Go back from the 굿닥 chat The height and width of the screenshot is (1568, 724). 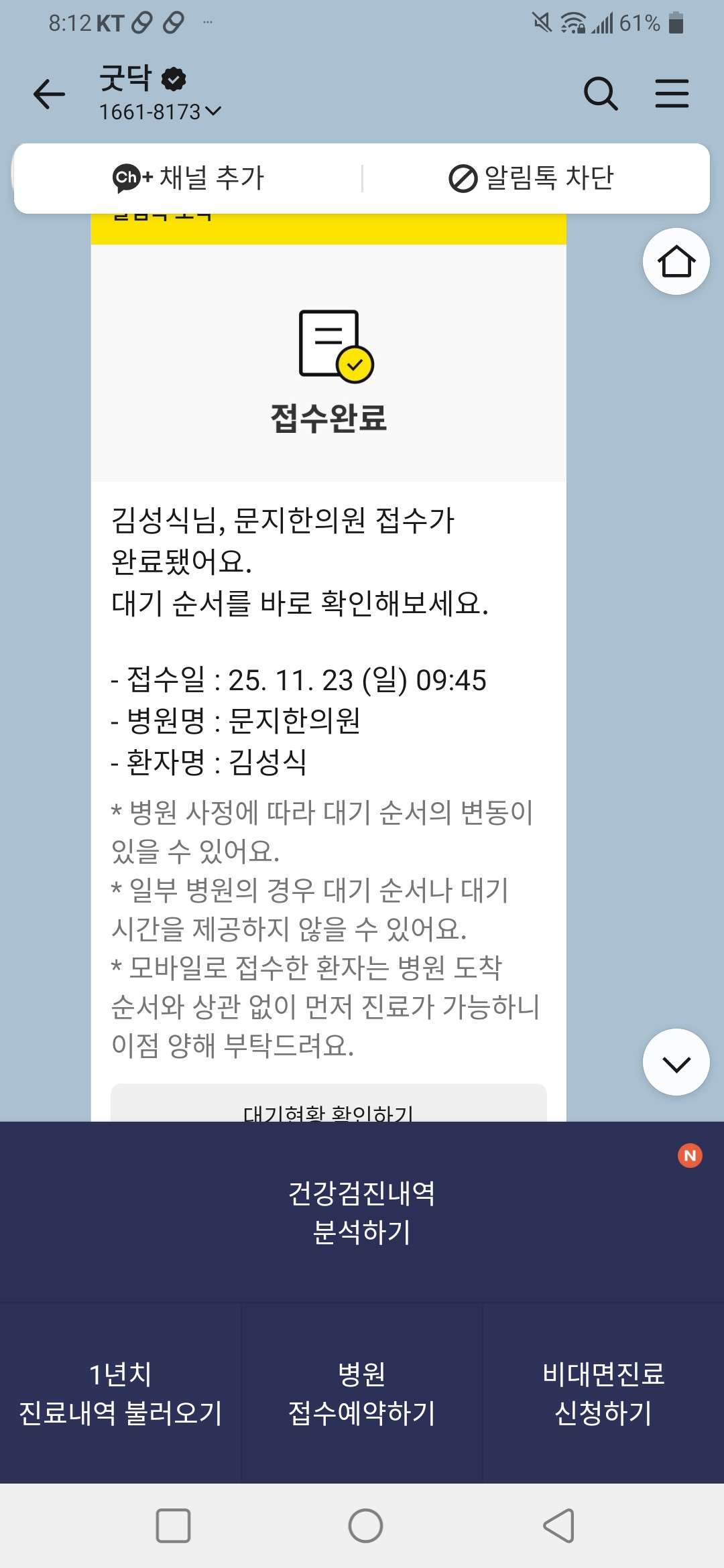[50, 94]
